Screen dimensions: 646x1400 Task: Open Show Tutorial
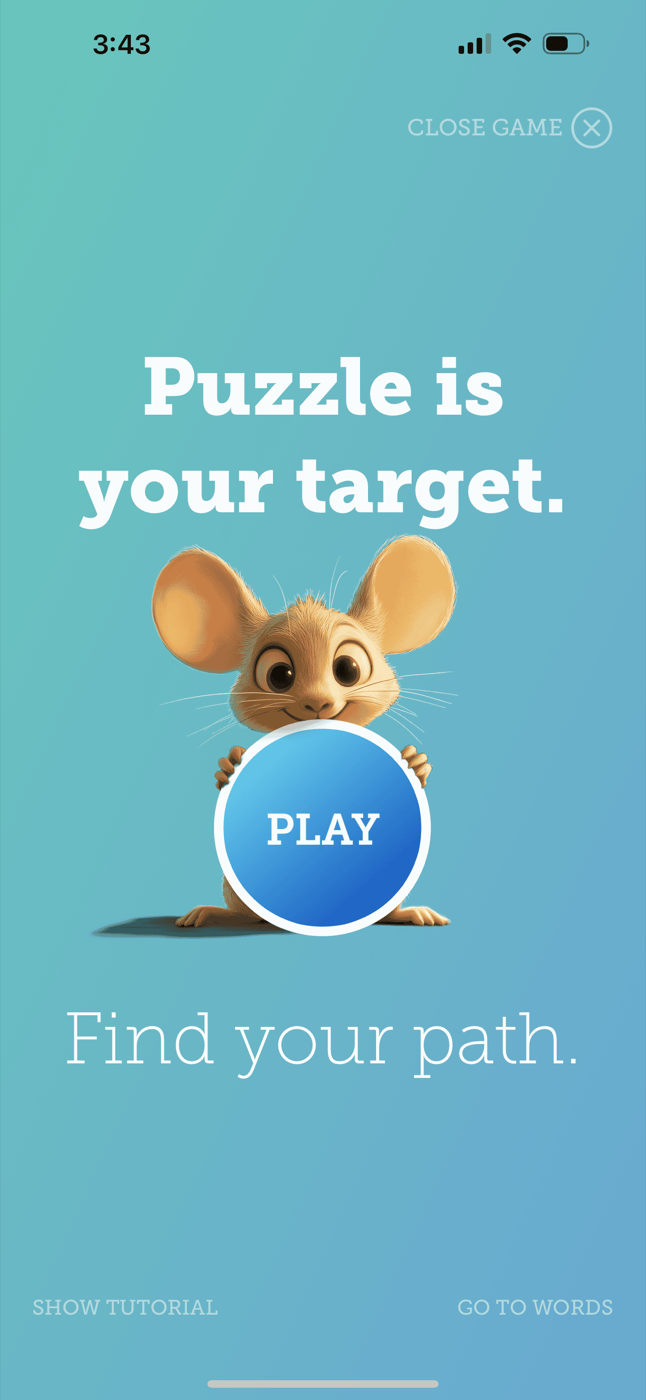[x=125, y=1307]
